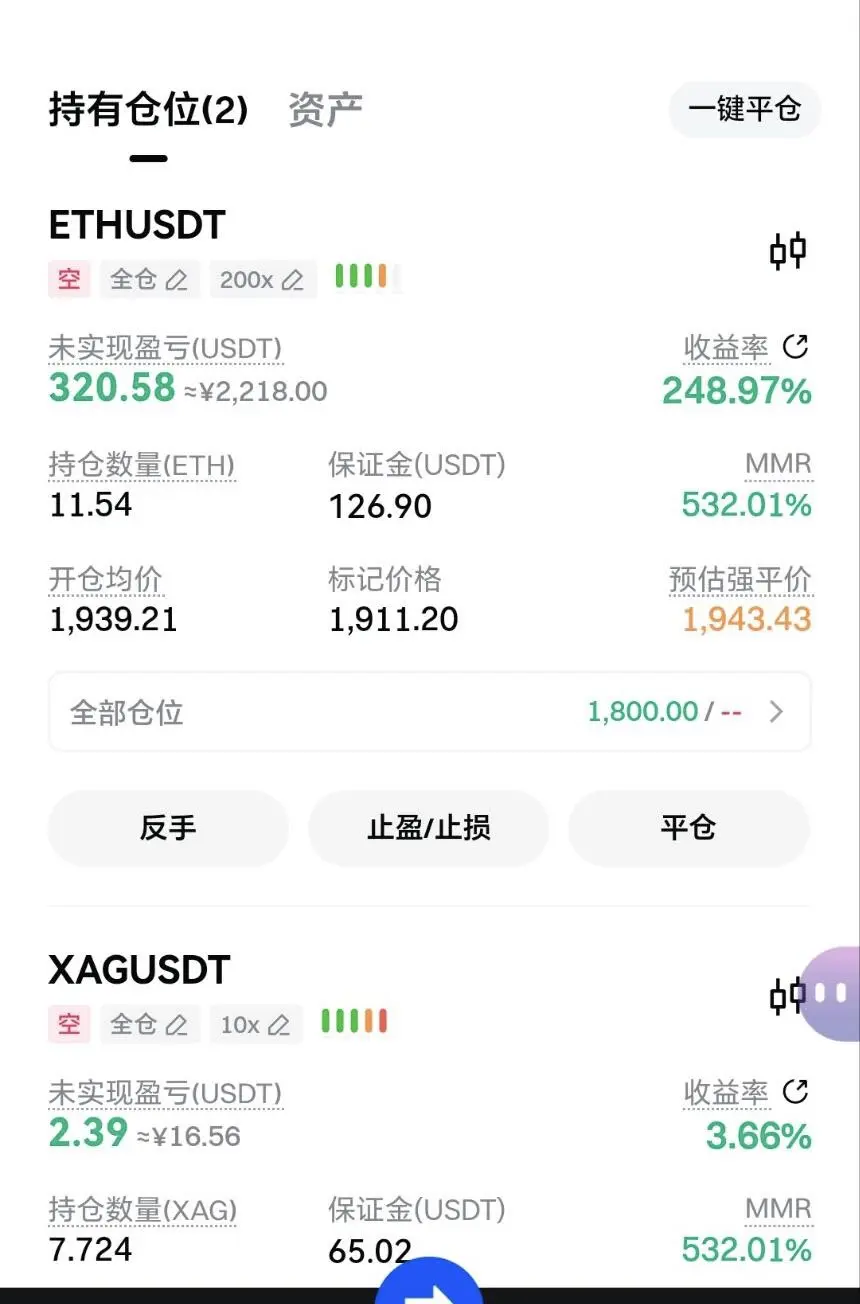Open 止盈/止损 settings for ETHUSDT
The width and height of the screenshot is (860, 1304).
(429, 828)
